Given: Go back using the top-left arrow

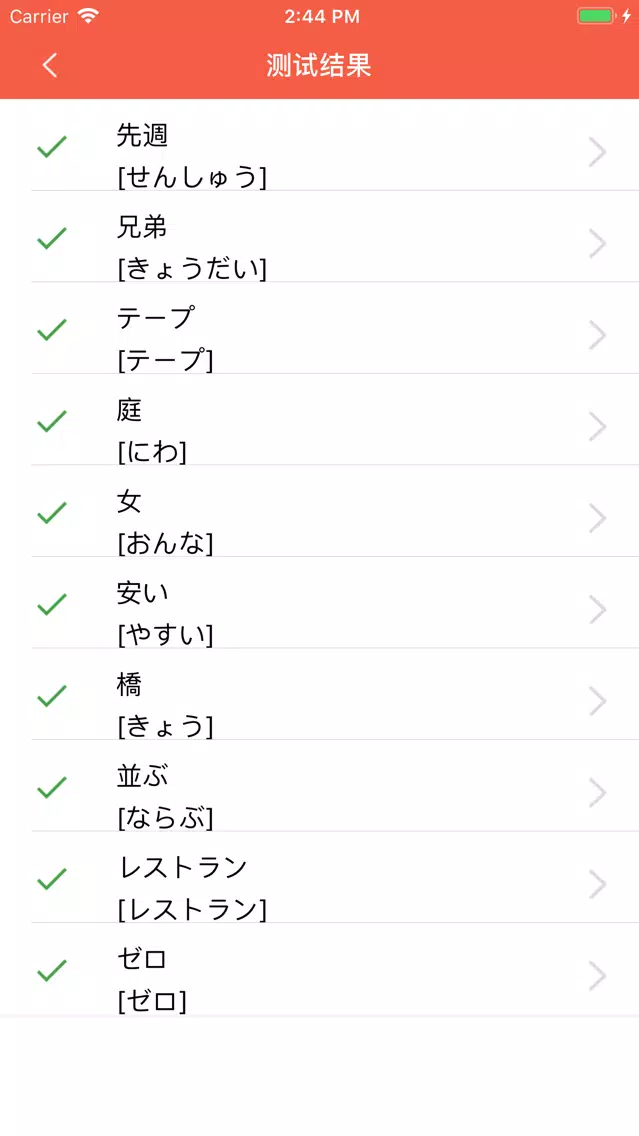Looking at the screenshot, I should coord(49,65).
